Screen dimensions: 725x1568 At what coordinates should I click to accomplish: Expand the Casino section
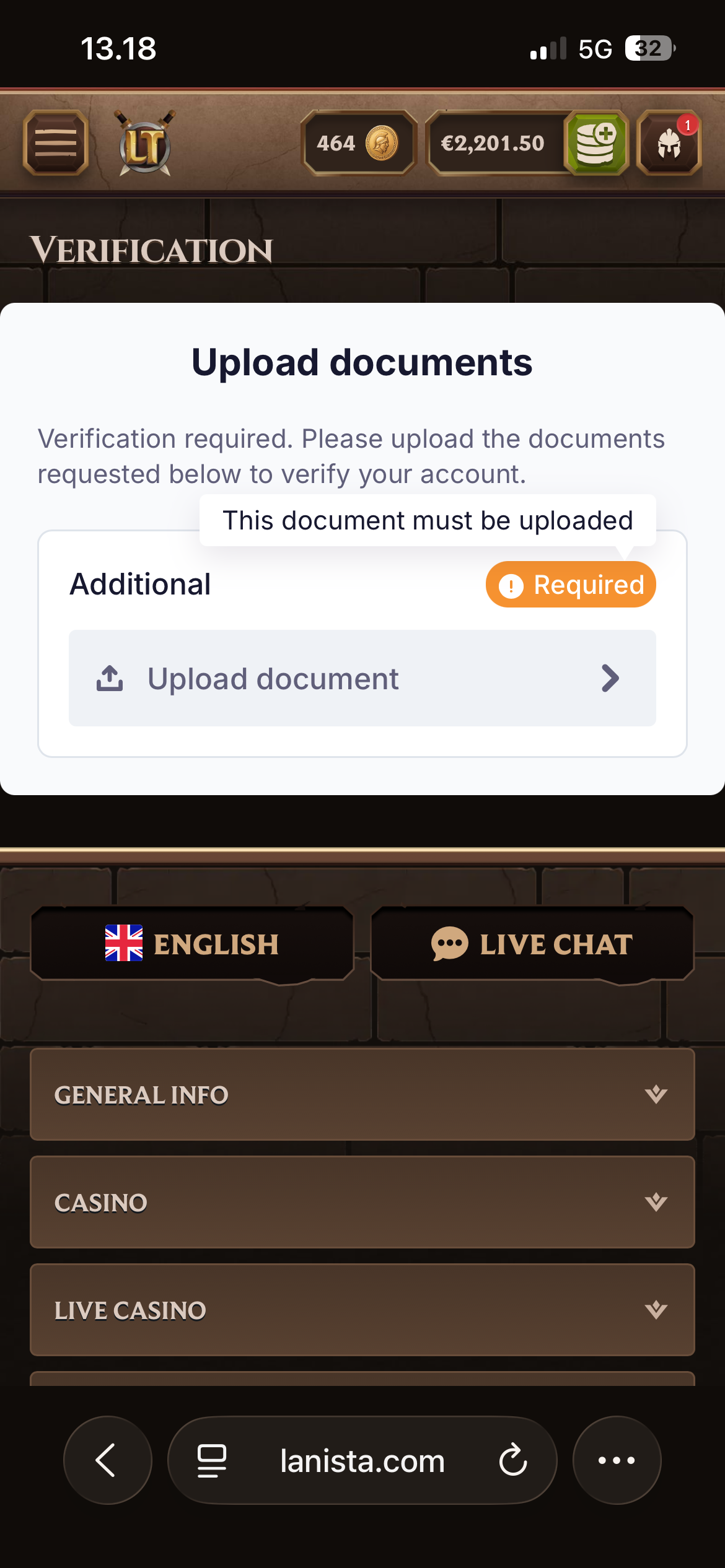(x=362, y=1202)
